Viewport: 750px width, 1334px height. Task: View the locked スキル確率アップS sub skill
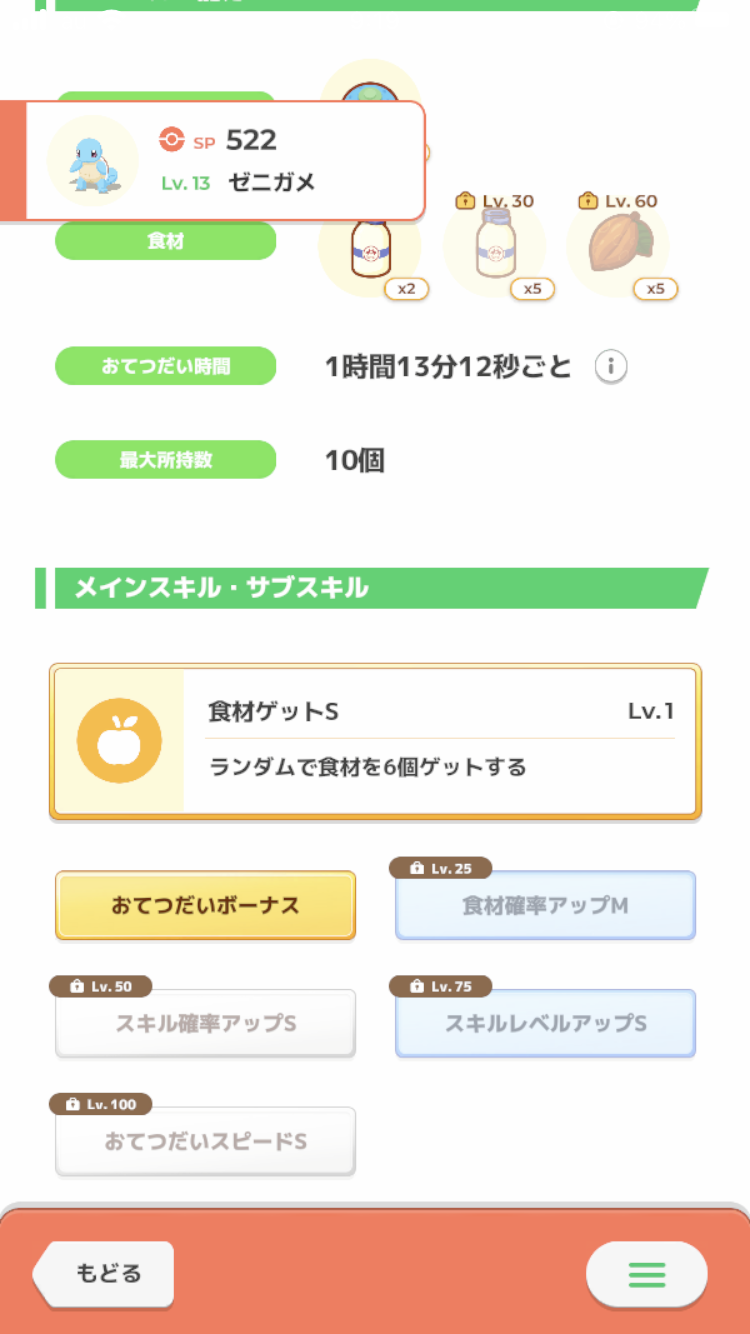[x=205, y=1023]
